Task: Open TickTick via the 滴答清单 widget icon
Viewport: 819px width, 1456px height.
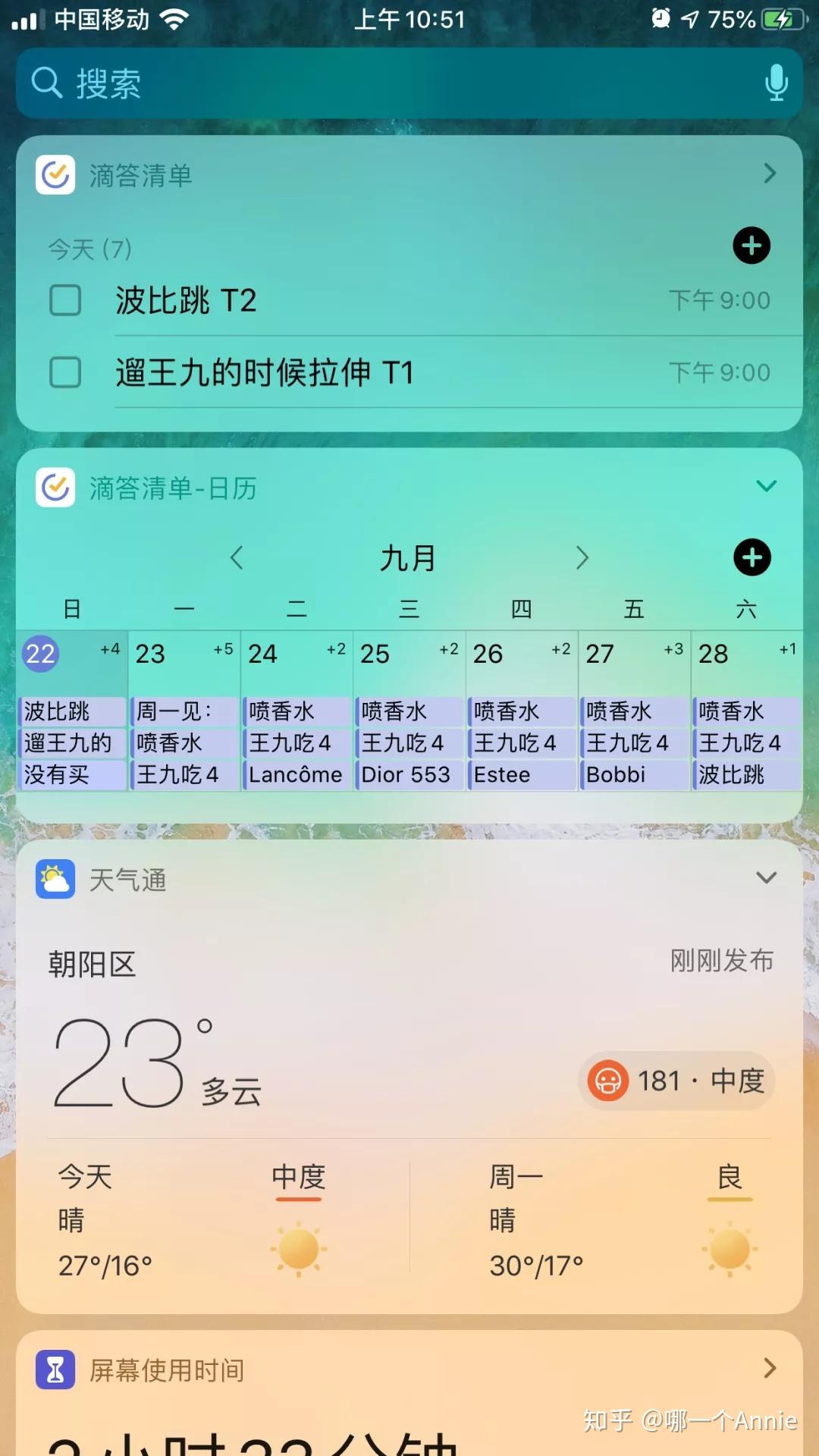Action: pos(55,174)
